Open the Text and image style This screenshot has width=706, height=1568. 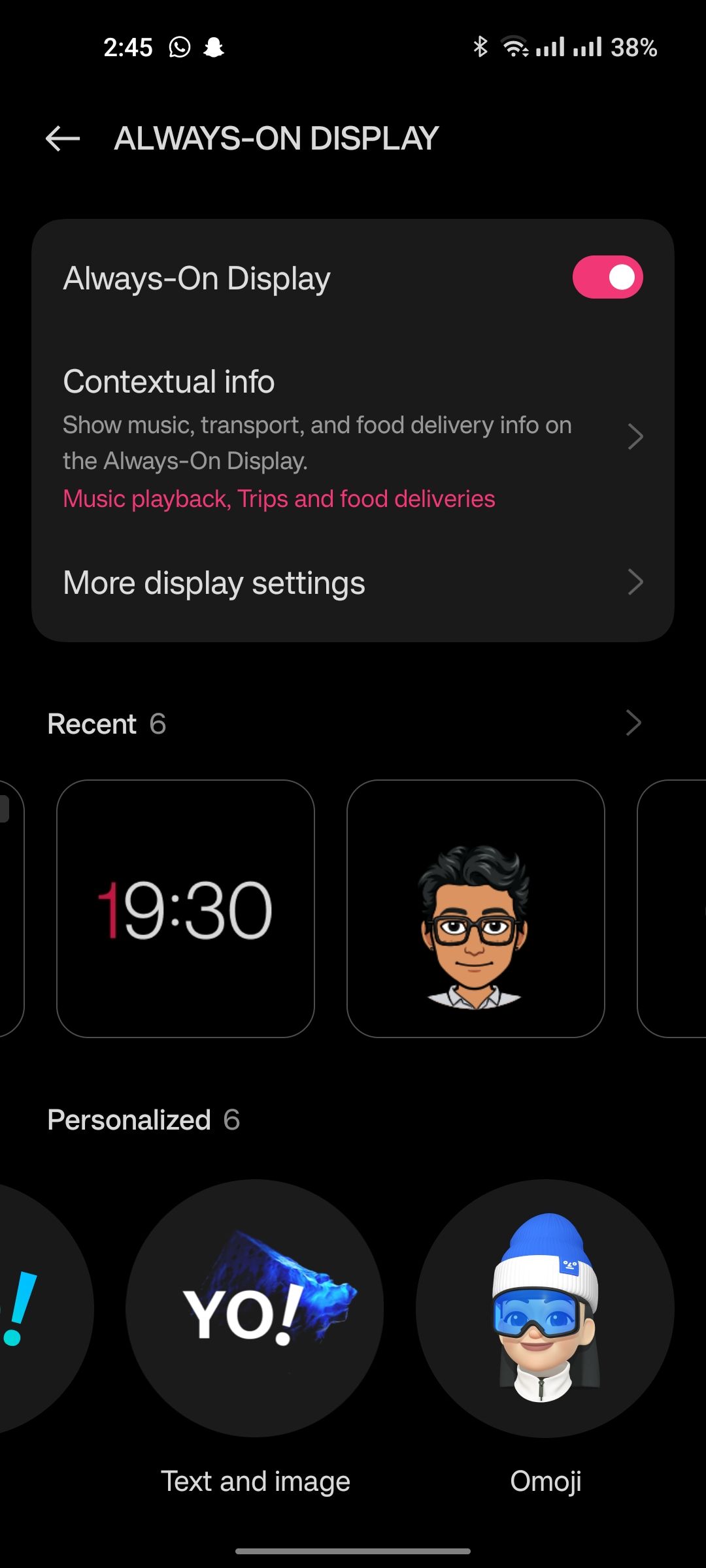click(x=255, y=1308)
